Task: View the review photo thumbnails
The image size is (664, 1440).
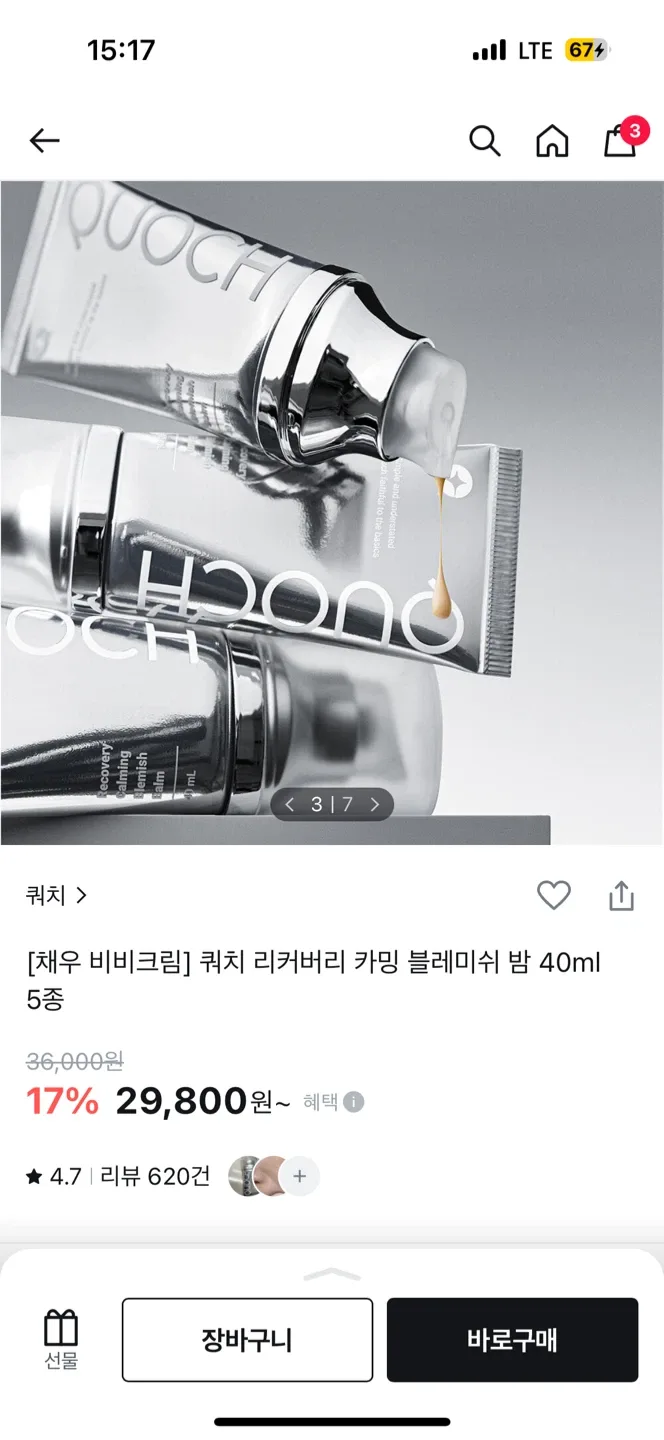Action: pyautogui.click(x=272, y=1176)
